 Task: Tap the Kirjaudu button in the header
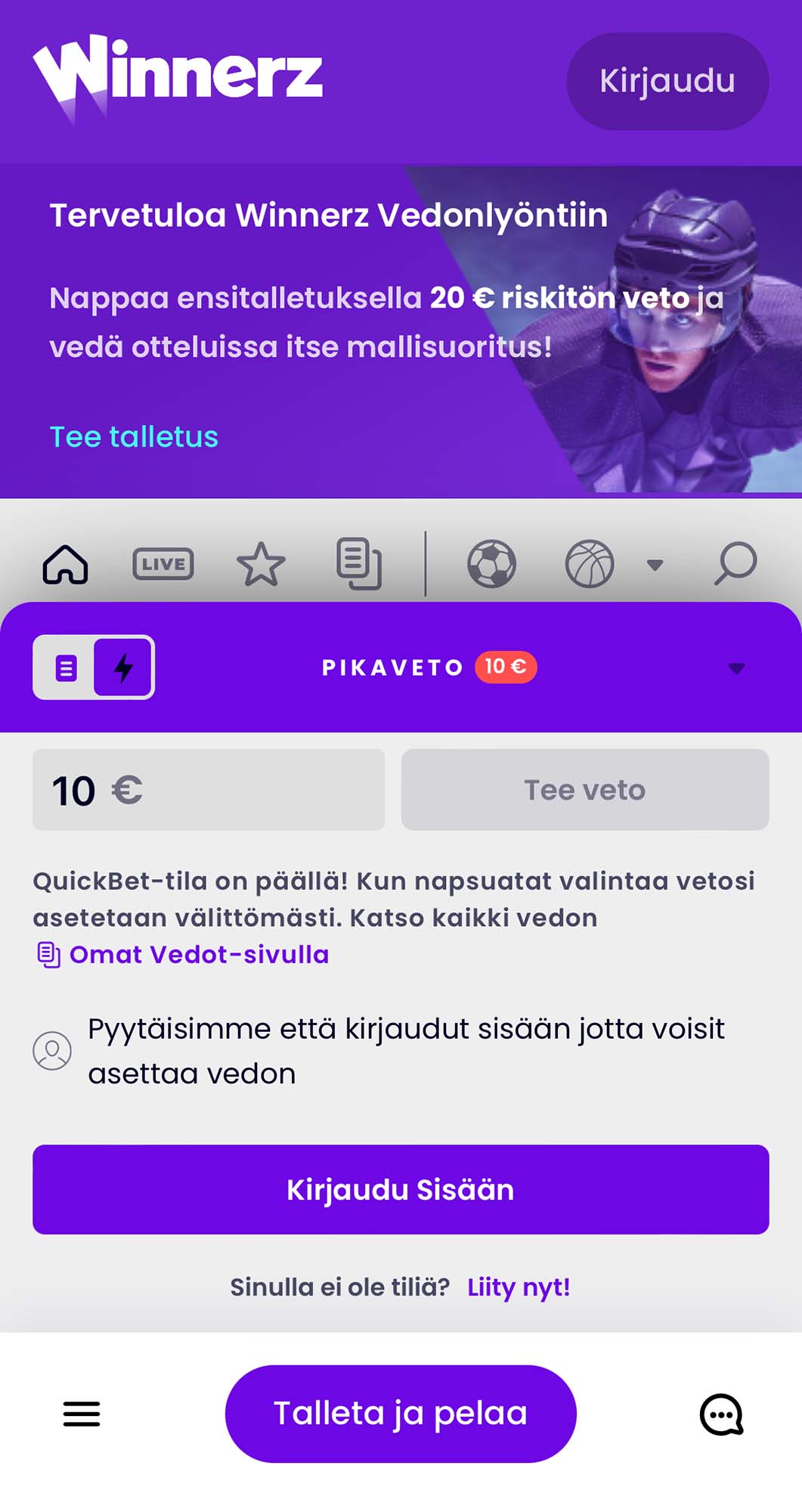click(x=667, y=81)
